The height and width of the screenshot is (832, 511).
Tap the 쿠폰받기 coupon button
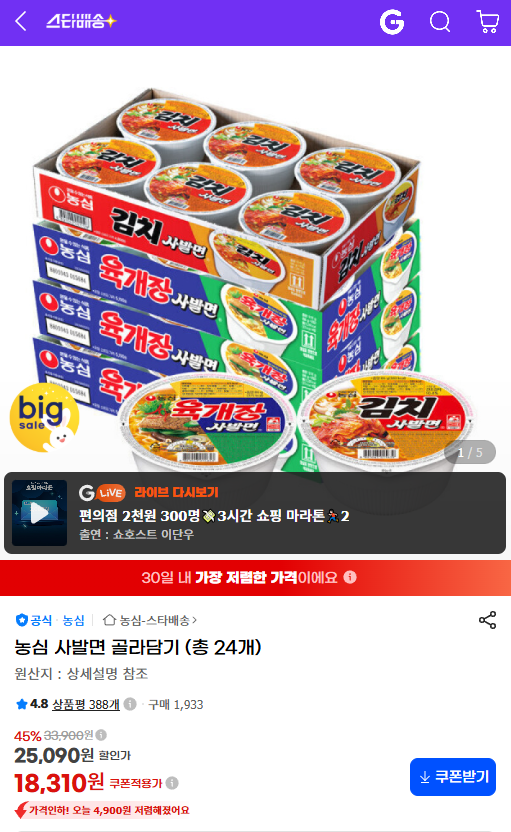[453, 777]
